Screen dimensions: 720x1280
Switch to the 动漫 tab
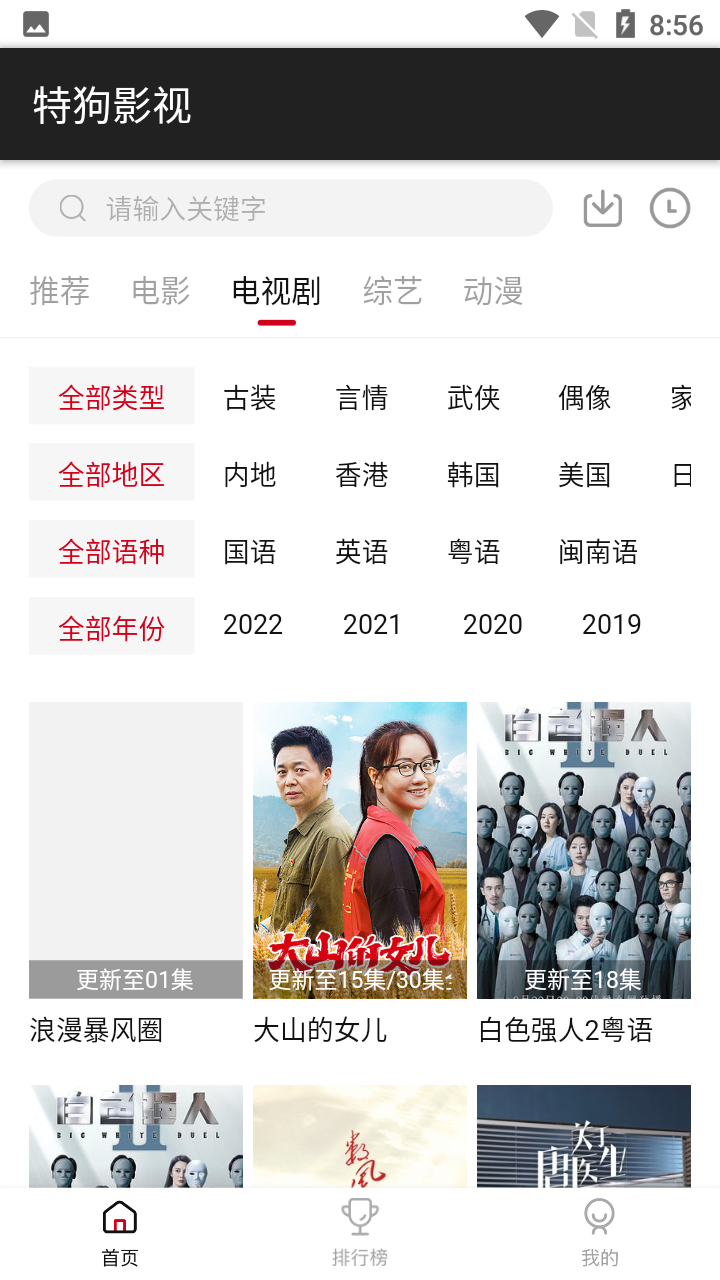click(x=492, y=291)
